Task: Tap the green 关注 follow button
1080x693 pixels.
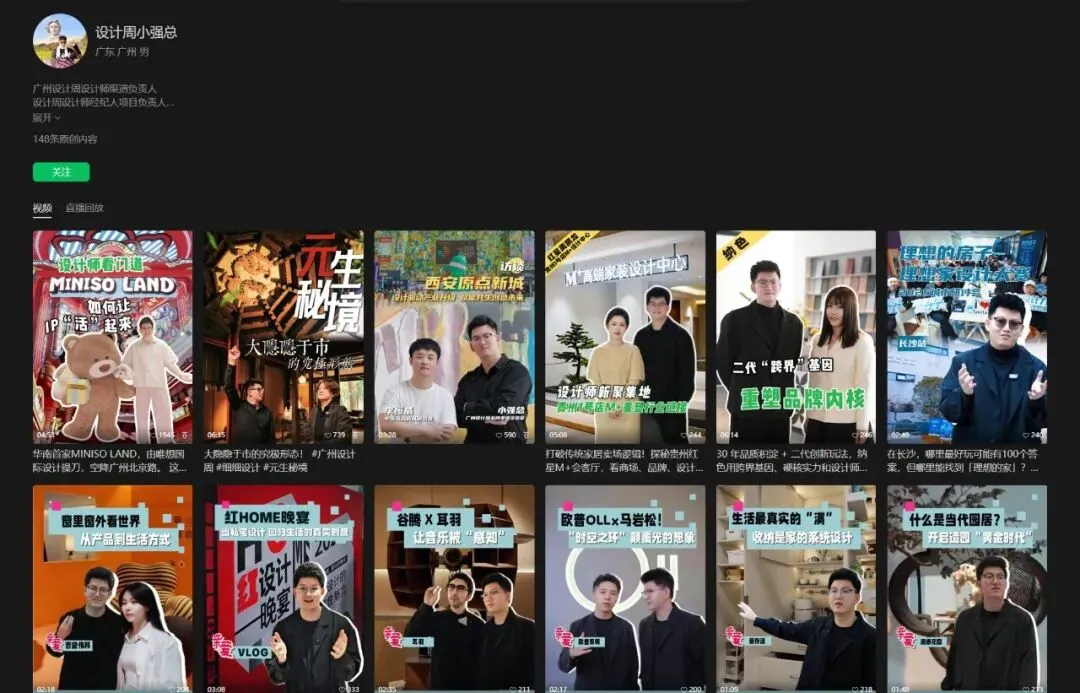Action: 61,172
